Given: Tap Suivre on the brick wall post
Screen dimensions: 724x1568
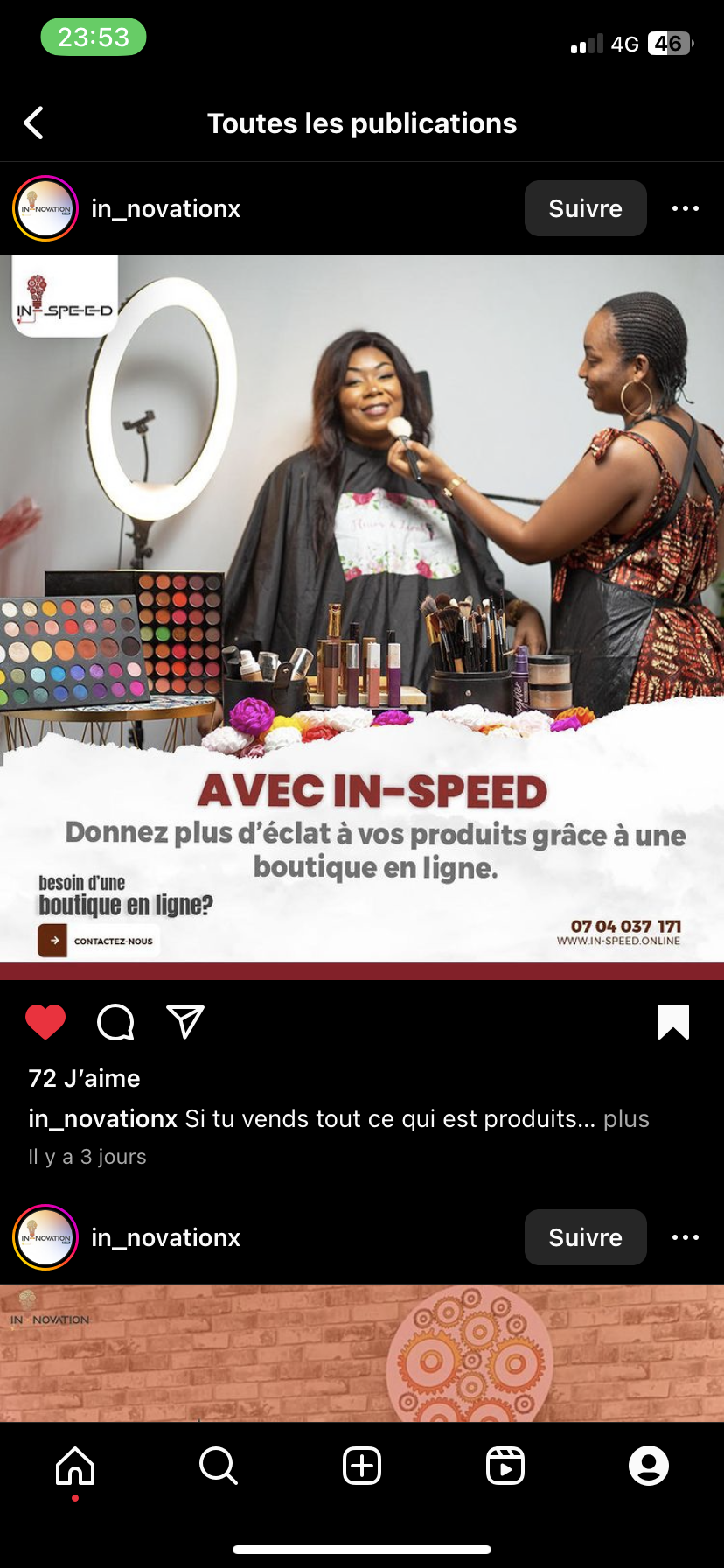Looking at the screenshot, I should pyautogui.click(x=586, y=1237).
